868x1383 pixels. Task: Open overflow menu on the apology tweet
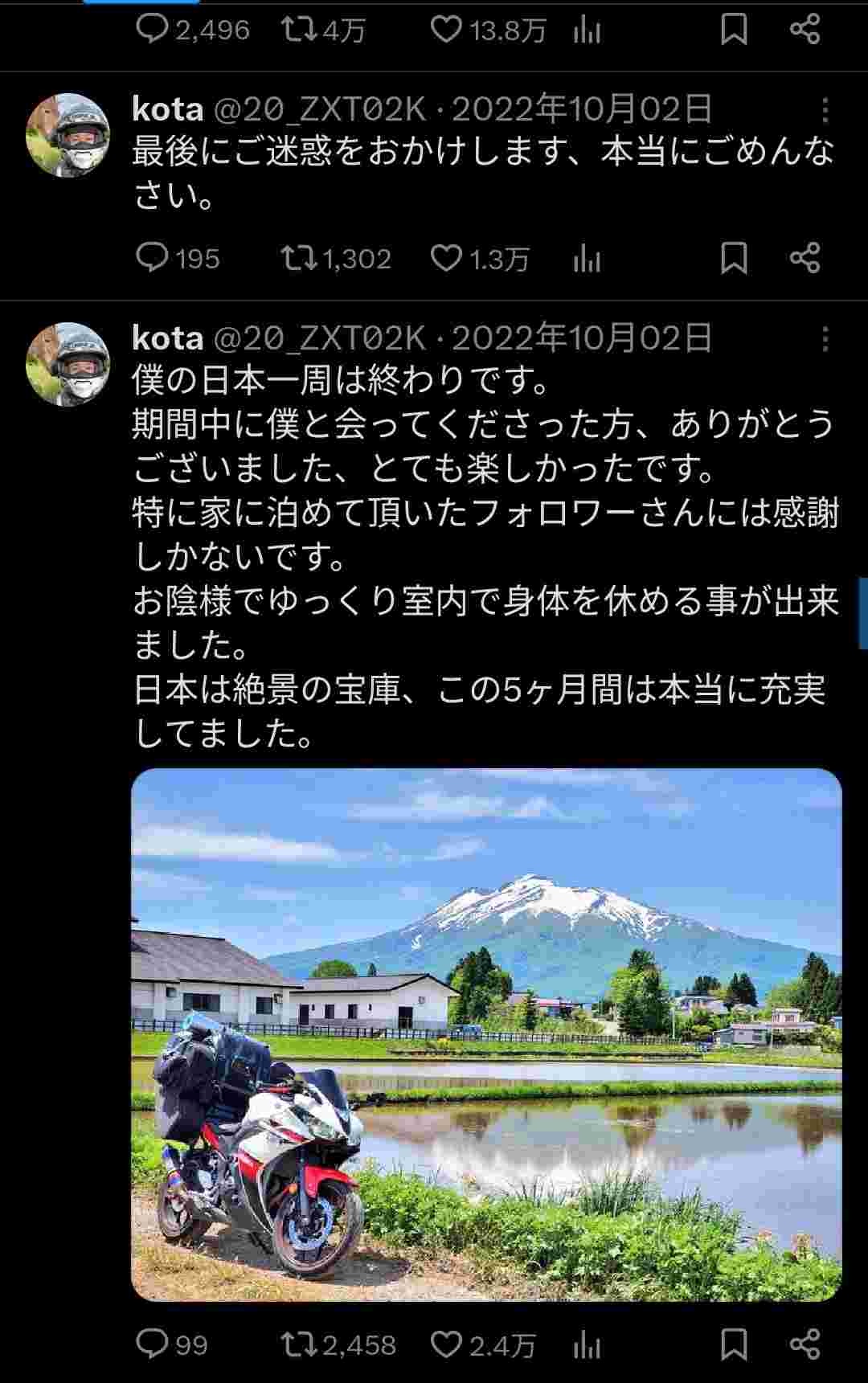click(x=825, y=110)
